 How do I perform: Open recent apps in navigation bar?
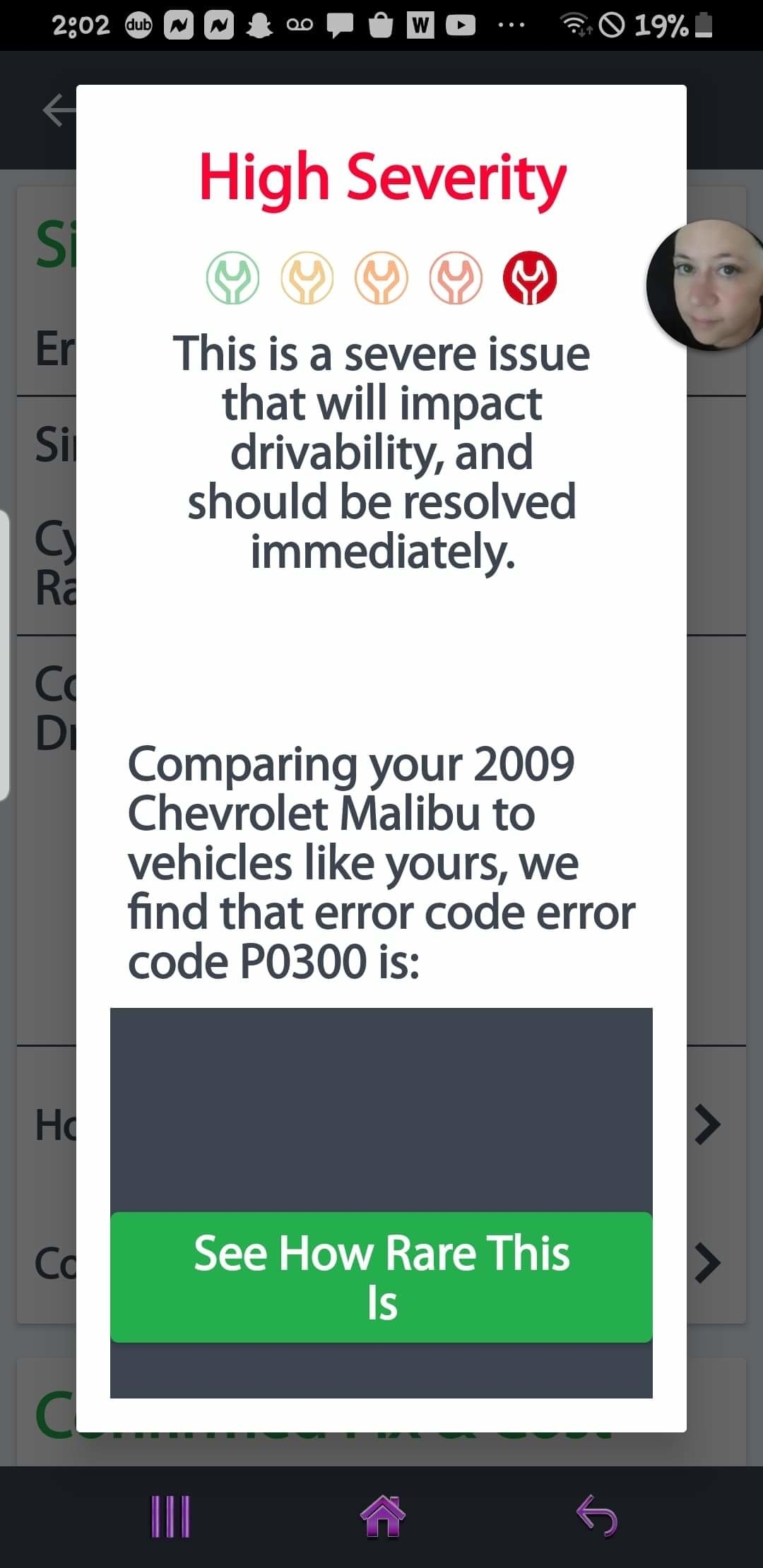tap(170, 1516)
